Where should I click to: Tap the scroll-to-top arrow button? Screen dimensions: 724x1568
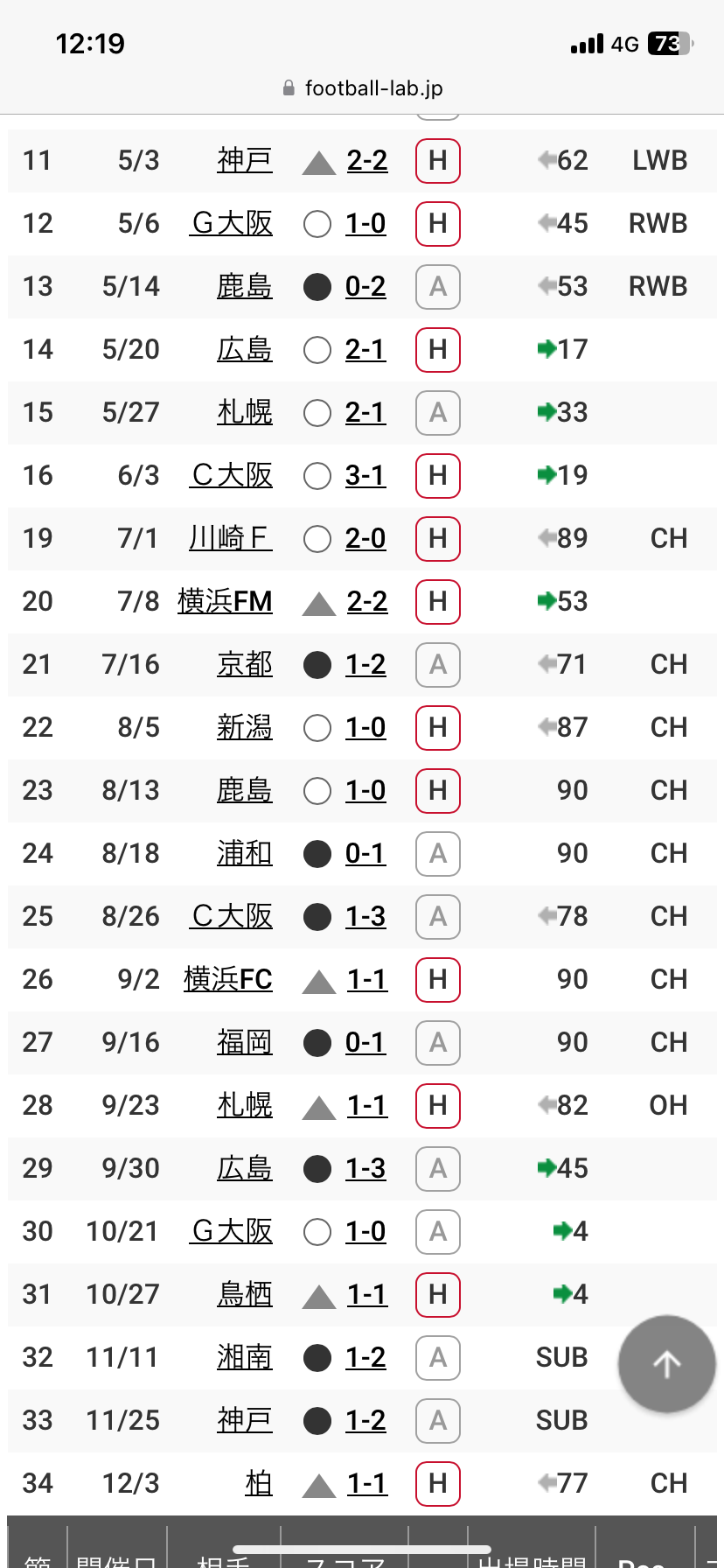coord(667,1363)
